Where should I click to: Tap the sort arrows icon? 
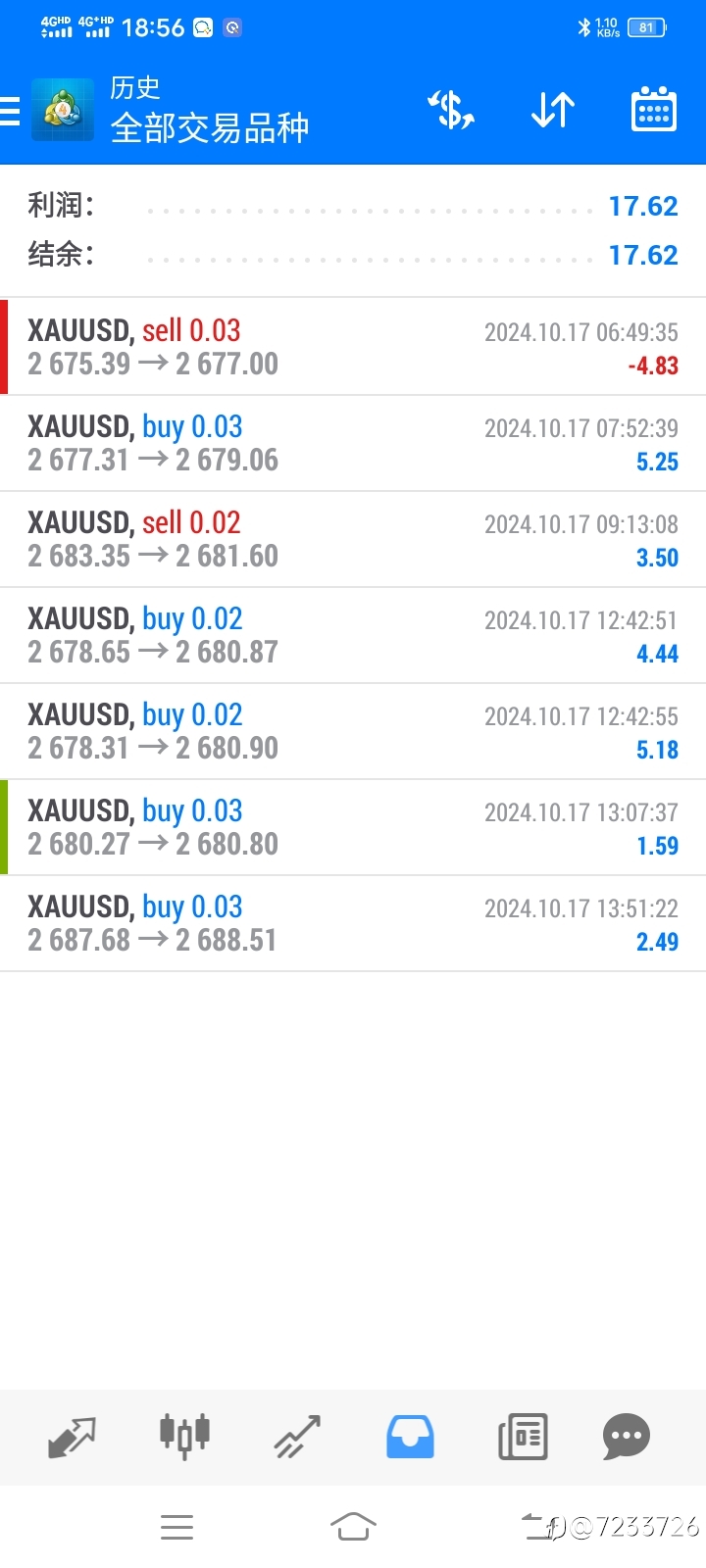pyautogui.click(x=553, y=110)
